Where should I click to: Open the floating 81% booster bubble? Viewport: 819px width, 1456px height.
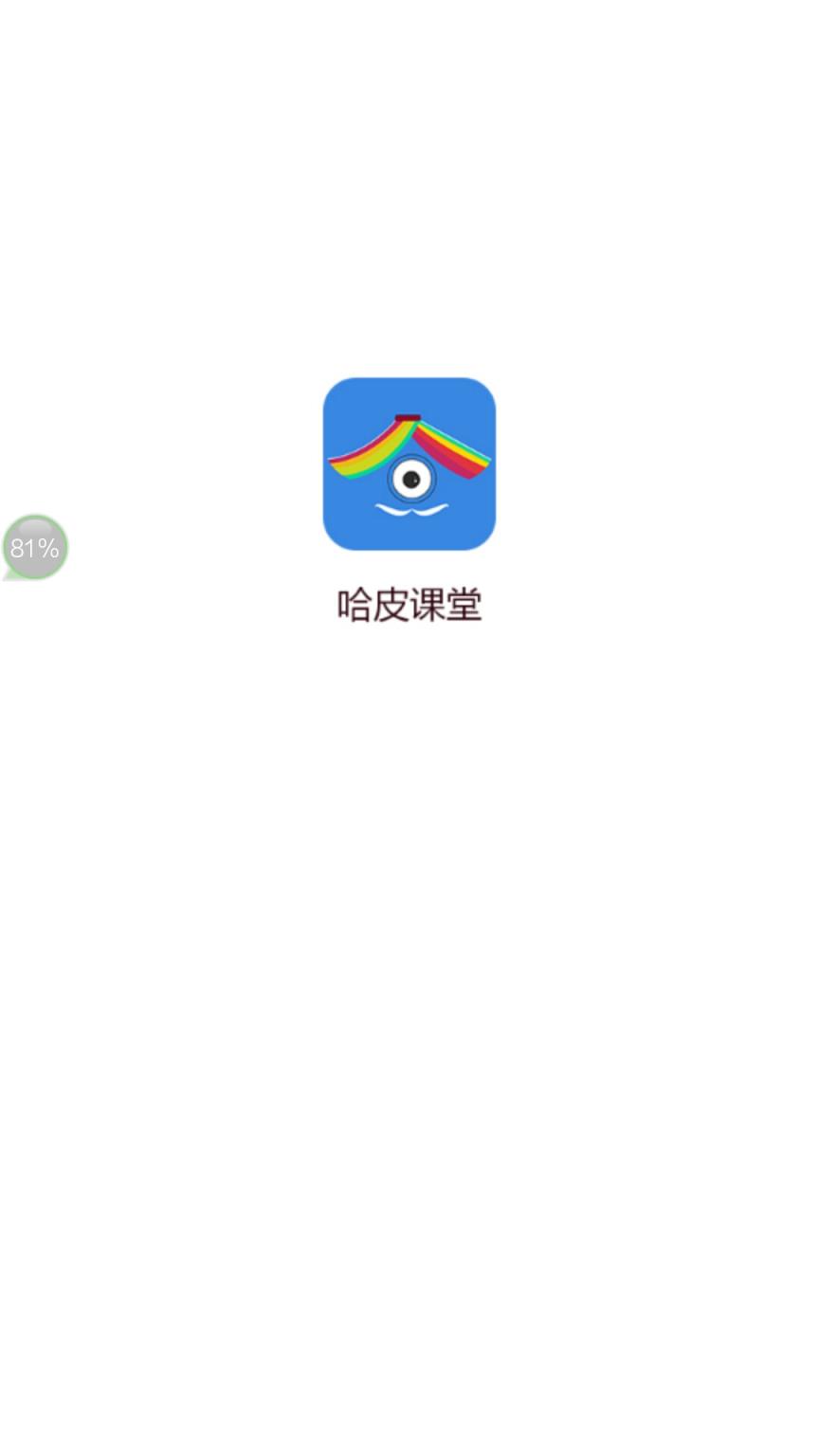[35, 547]
